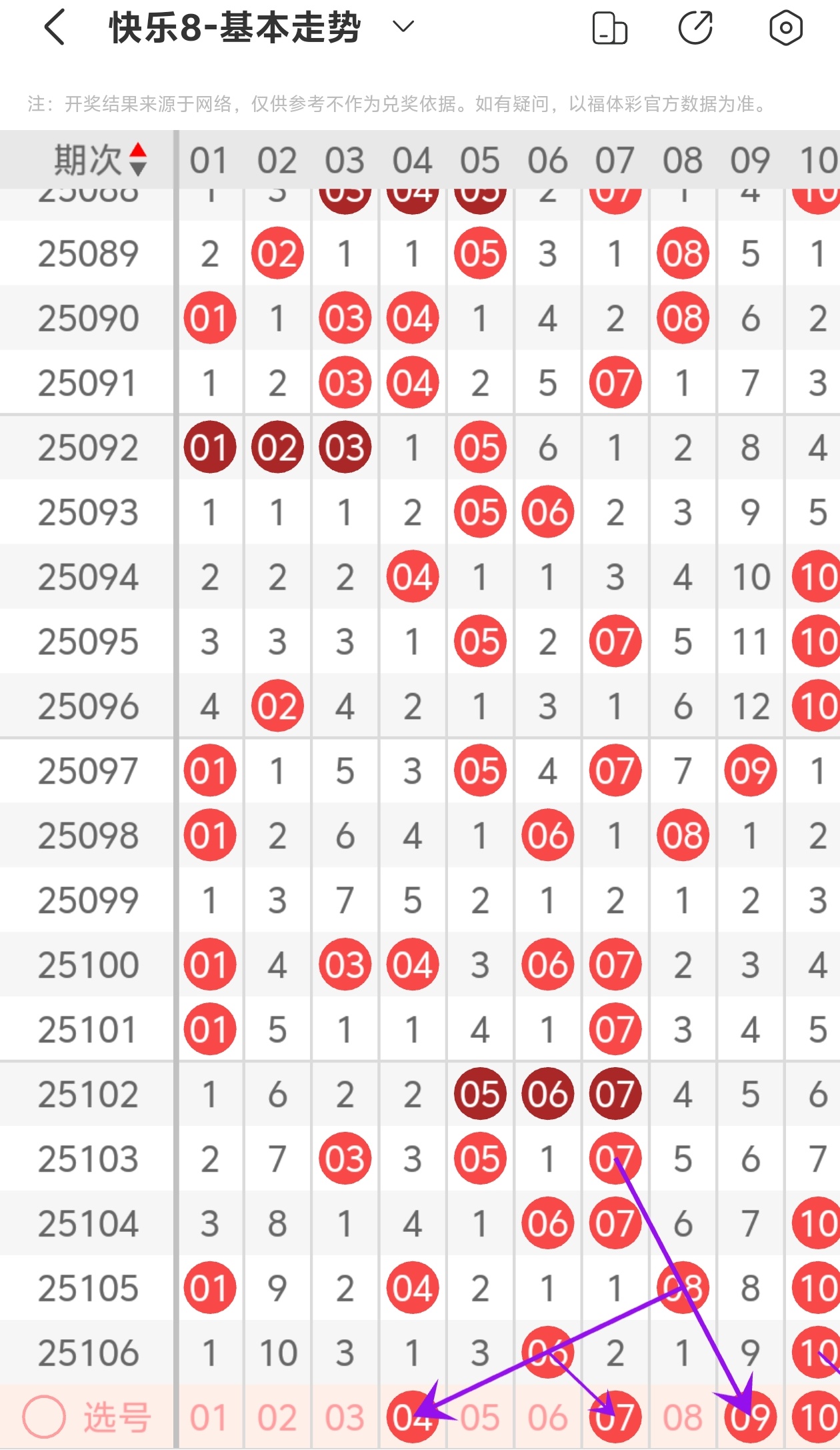
Task: Select number 02 in the 选号 row
Action: 277,1417
